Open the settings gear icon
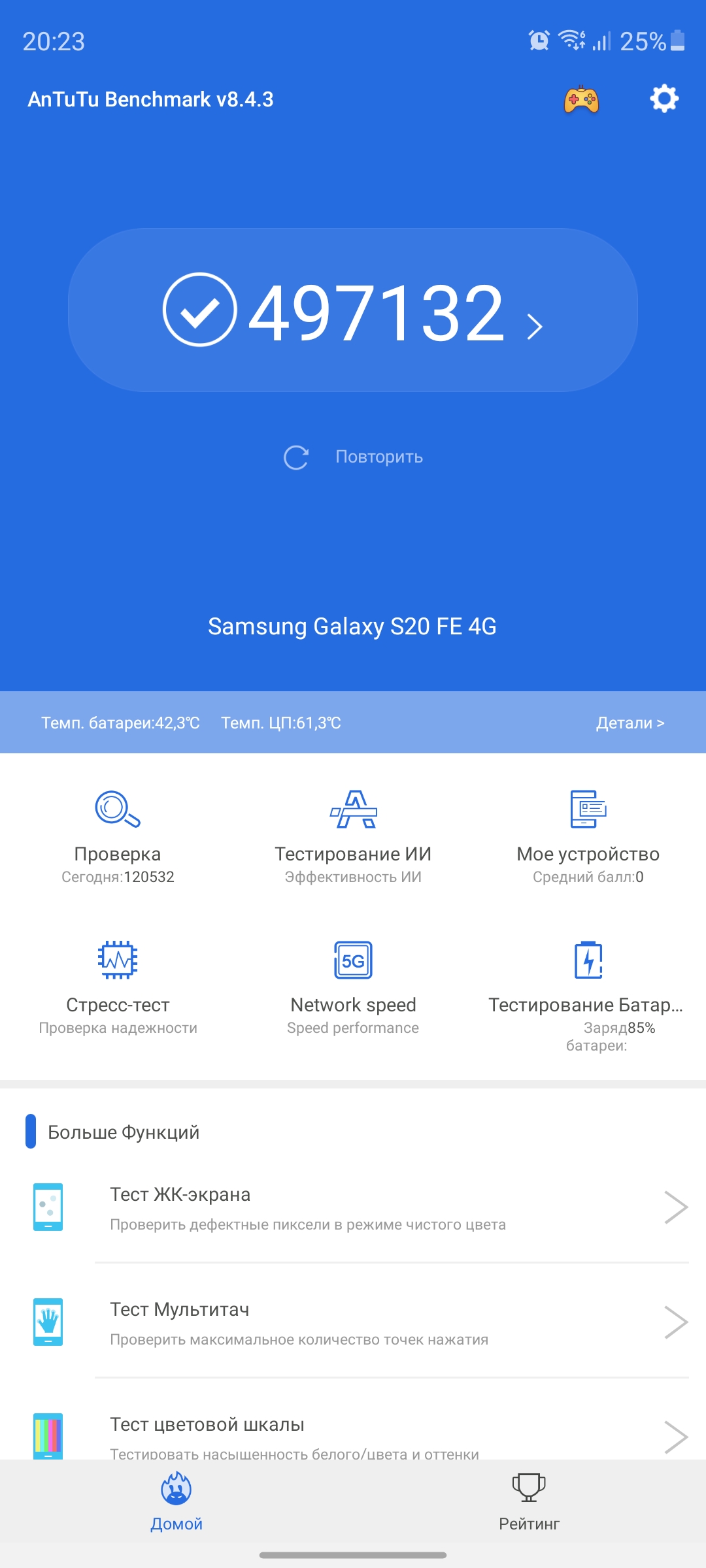706x1568 pixels. 664,99
